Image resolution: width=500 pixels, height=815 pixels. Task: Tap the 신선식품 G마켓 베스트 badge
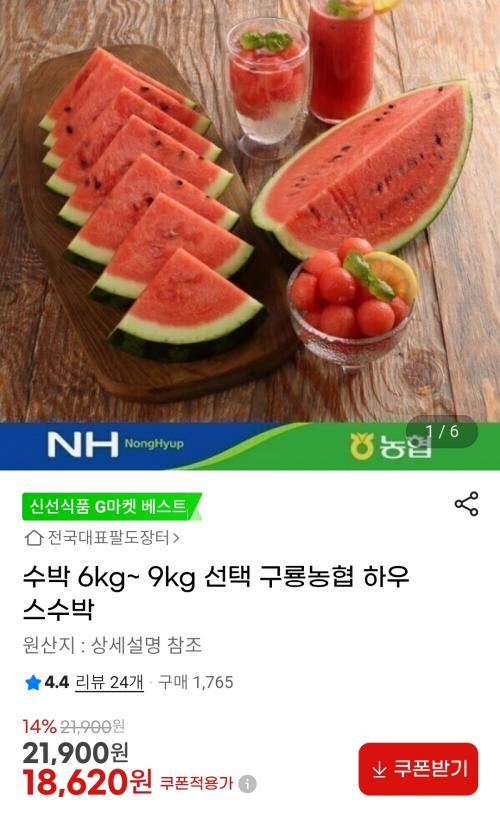coord(111,506)
